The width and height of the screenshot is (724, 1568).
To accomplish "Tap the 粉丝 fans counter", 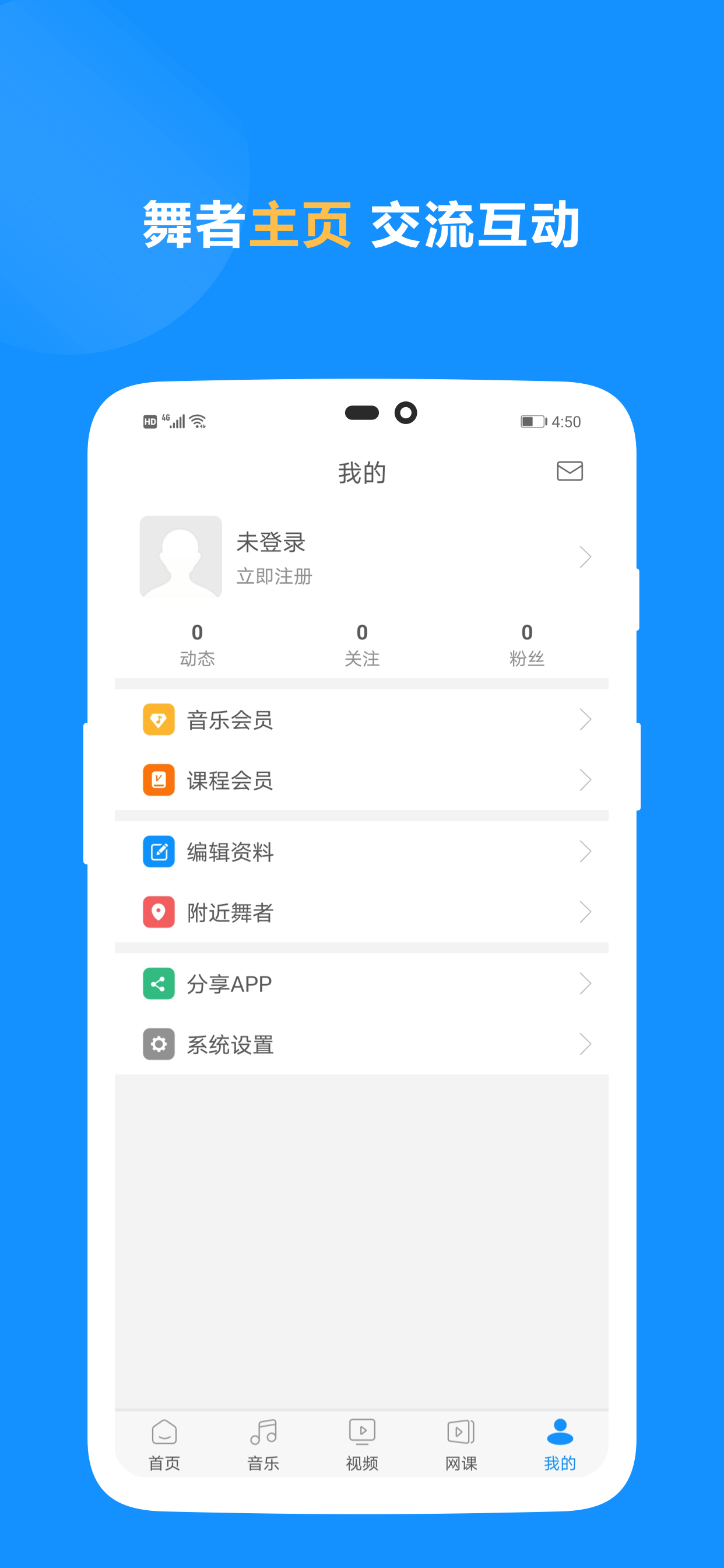I will click(527, 644).
